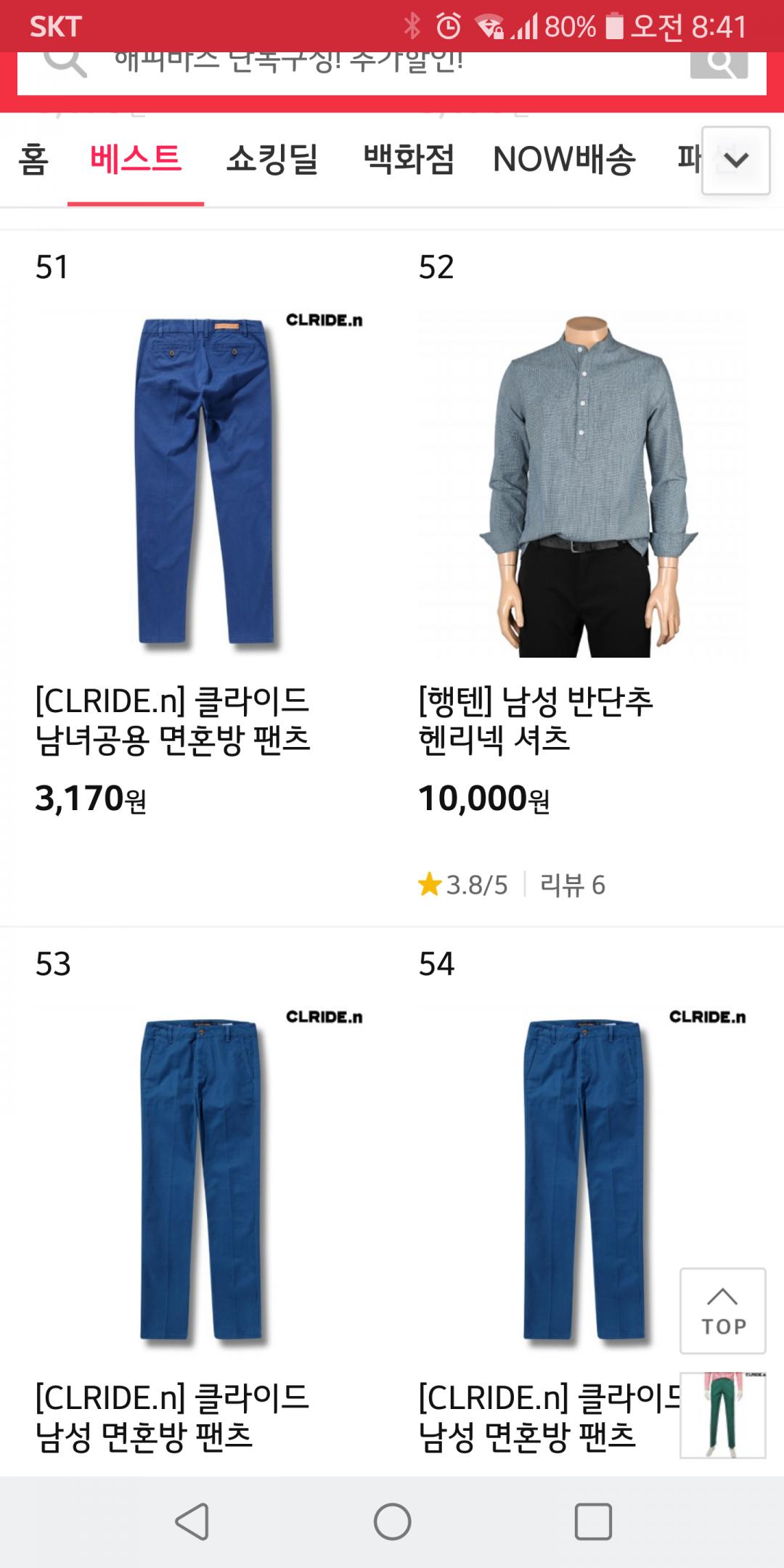Switch to the 홈 tab
Screen dimensions: 784x1568
pyautogui.click(x=33, y=160)
